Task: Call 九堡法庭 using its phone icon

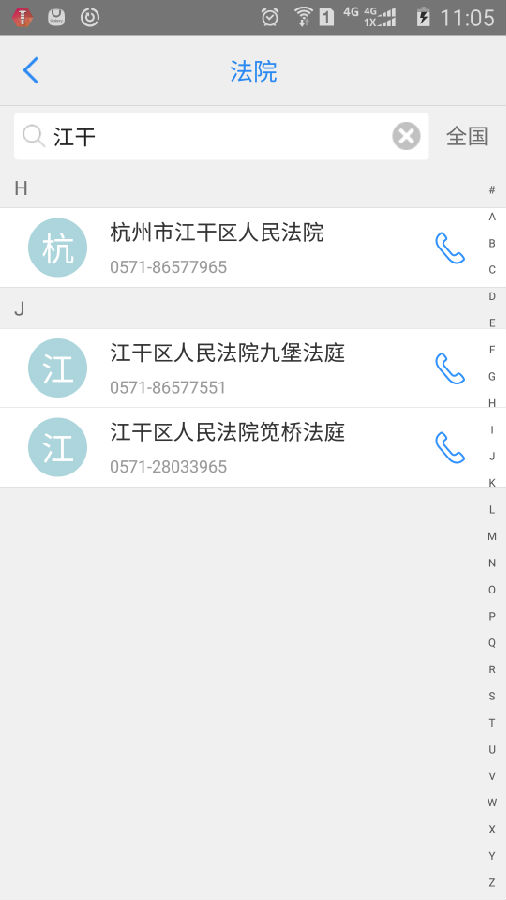Action: (450, 368)
